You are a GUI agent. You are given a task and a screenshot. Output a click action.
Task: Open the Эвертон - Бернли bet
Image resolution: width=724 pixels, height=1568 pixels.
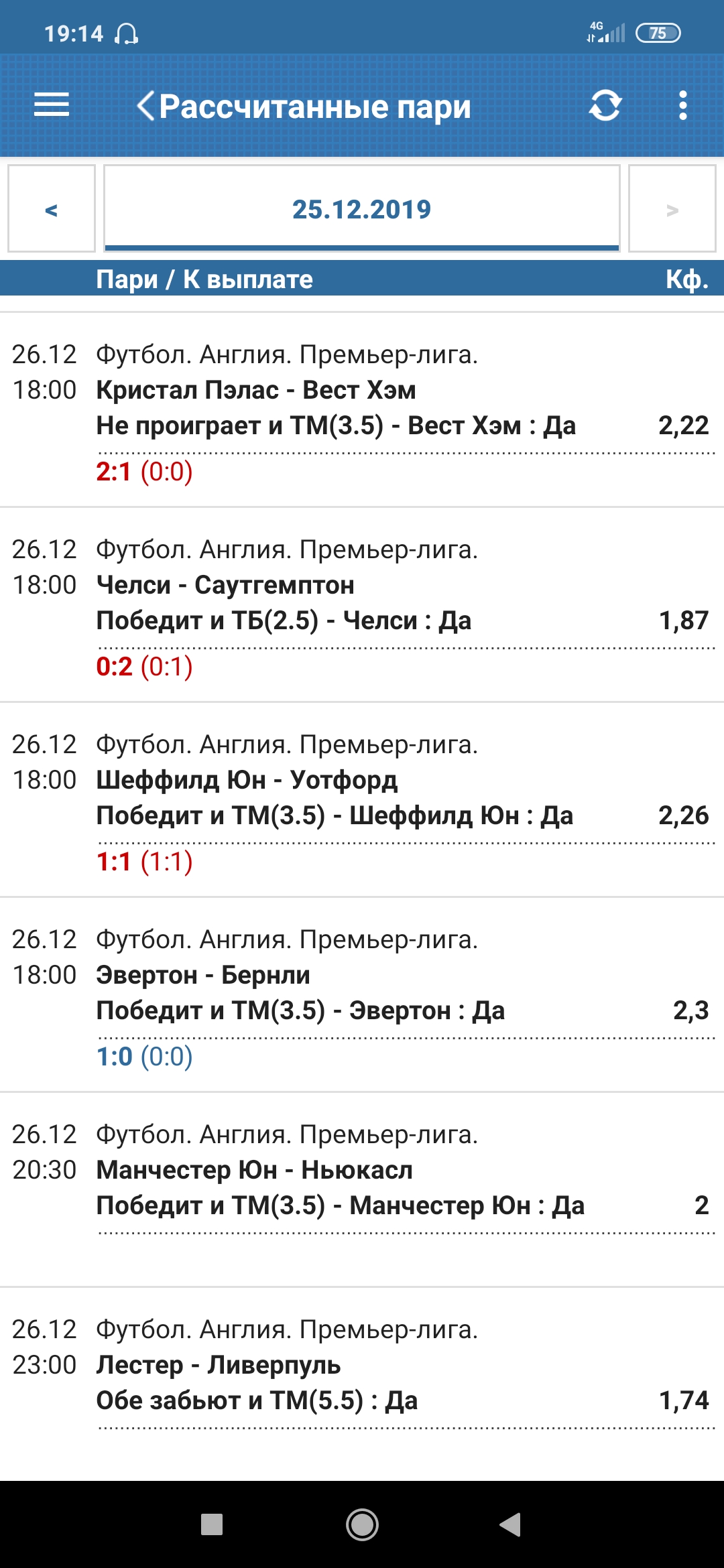[362, 994]
